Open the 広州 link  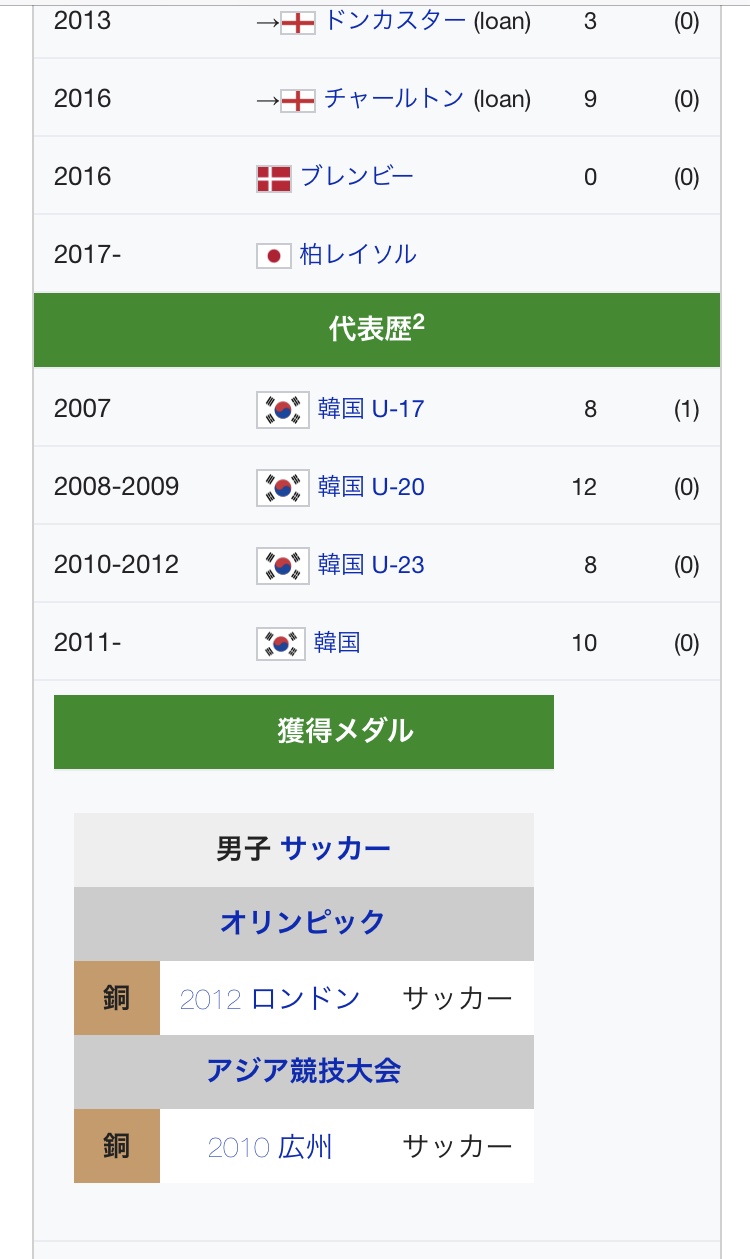tap(305, 1146)
